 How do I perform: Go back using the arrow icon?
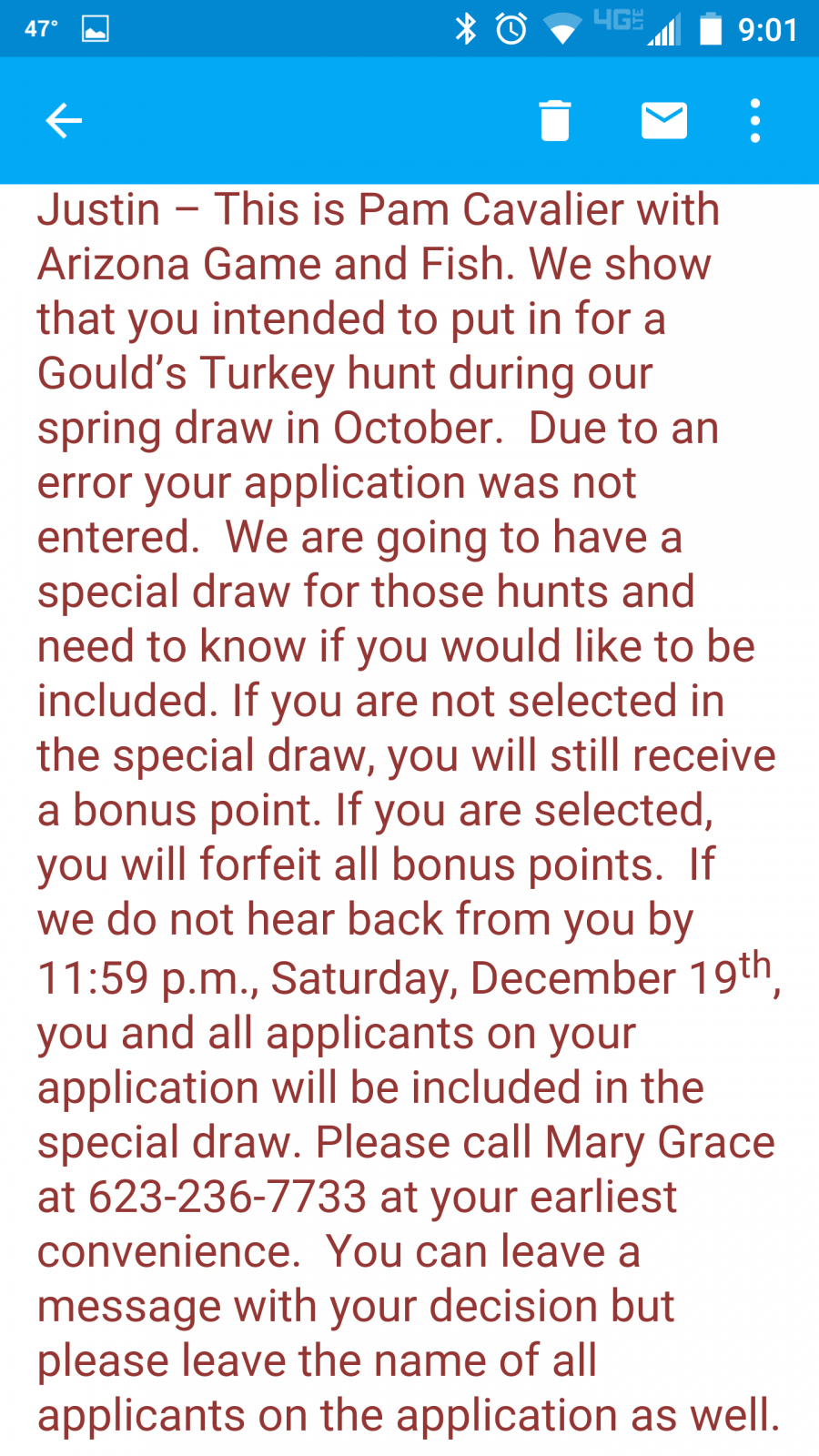pyautogui.click(x=64, y=120)
